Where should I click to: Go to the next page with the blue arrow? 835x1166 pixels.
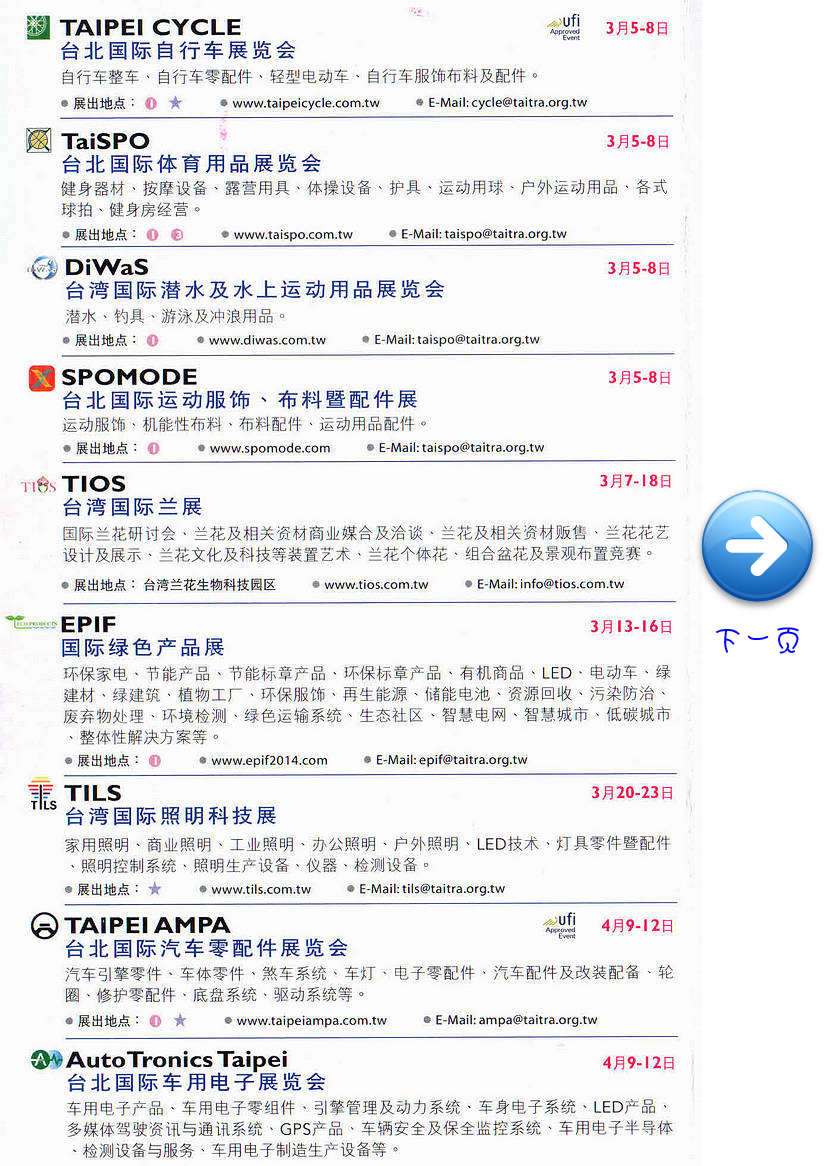pos(757,546)
